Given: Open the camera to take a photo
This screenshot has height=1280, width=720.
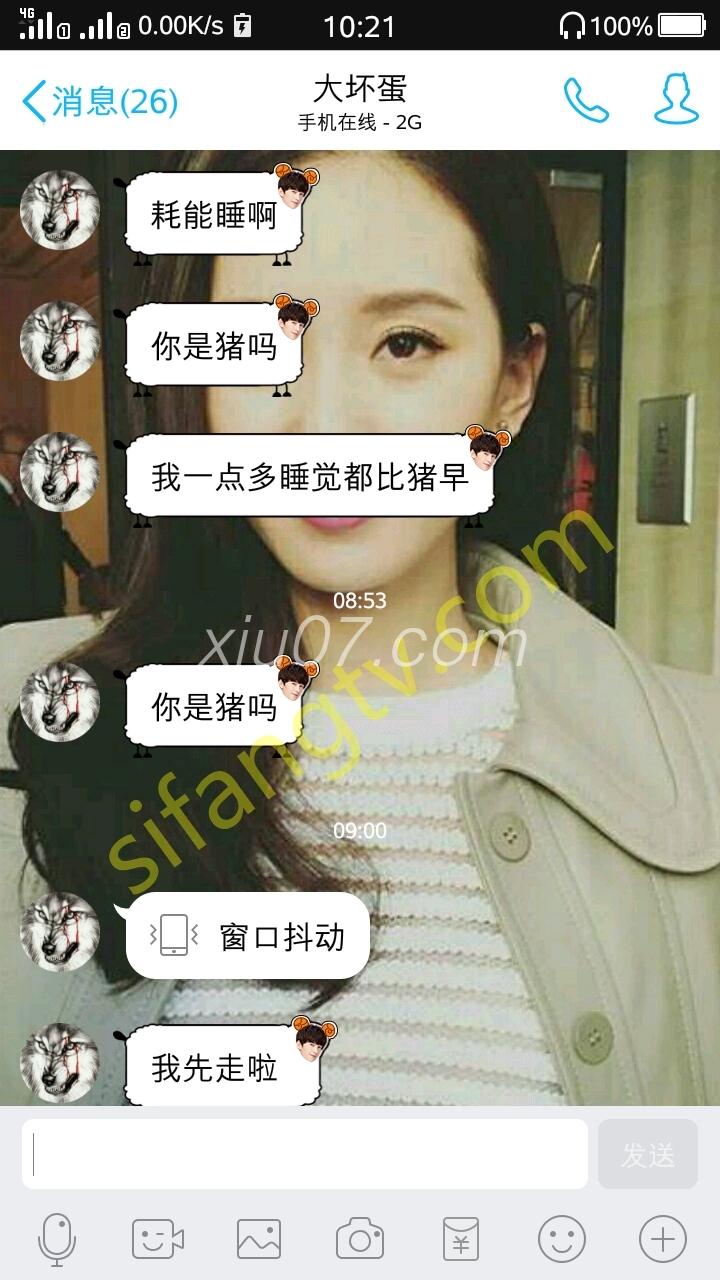Looking at the screenshot, I should coord(360,1240).
